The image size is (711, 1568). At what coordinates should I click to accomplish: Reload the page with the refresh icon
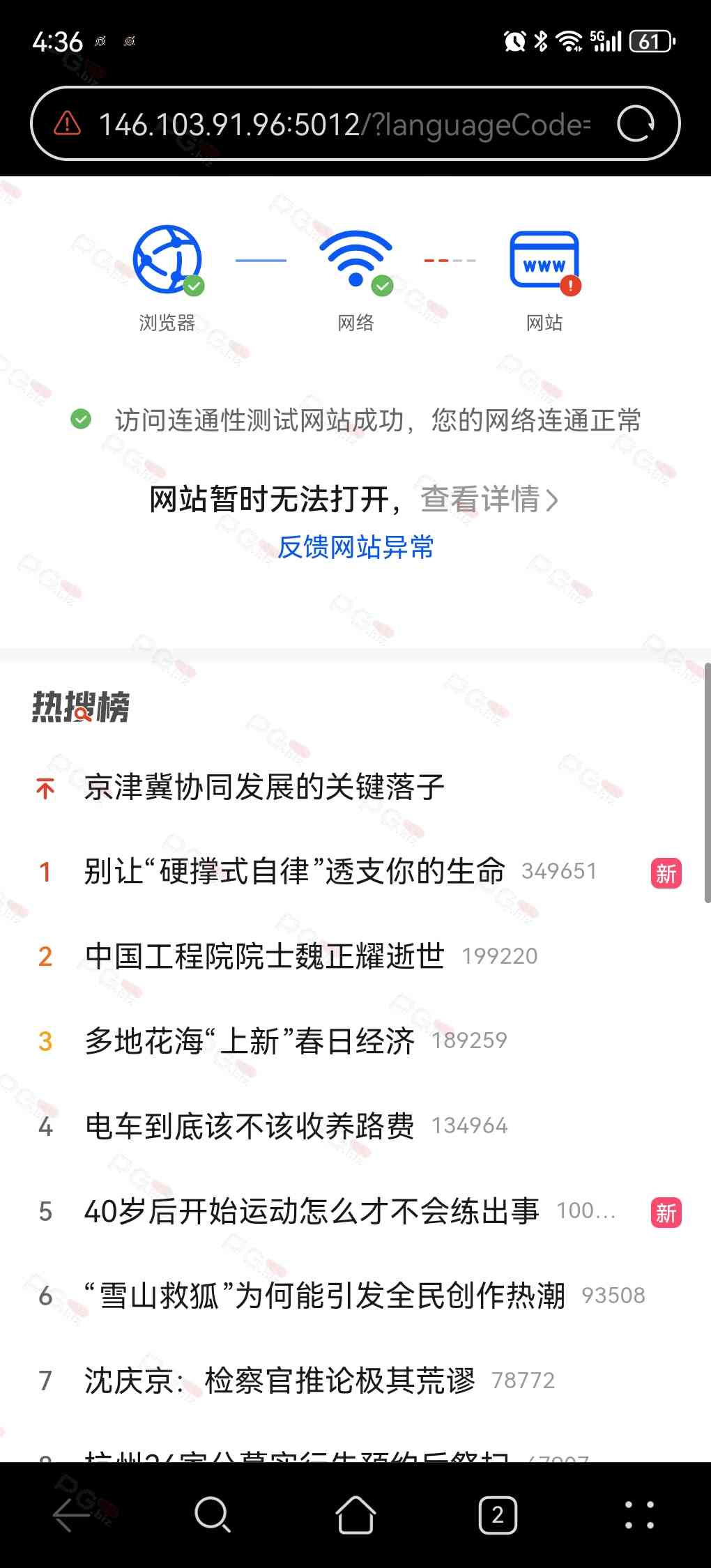point(635,124)
